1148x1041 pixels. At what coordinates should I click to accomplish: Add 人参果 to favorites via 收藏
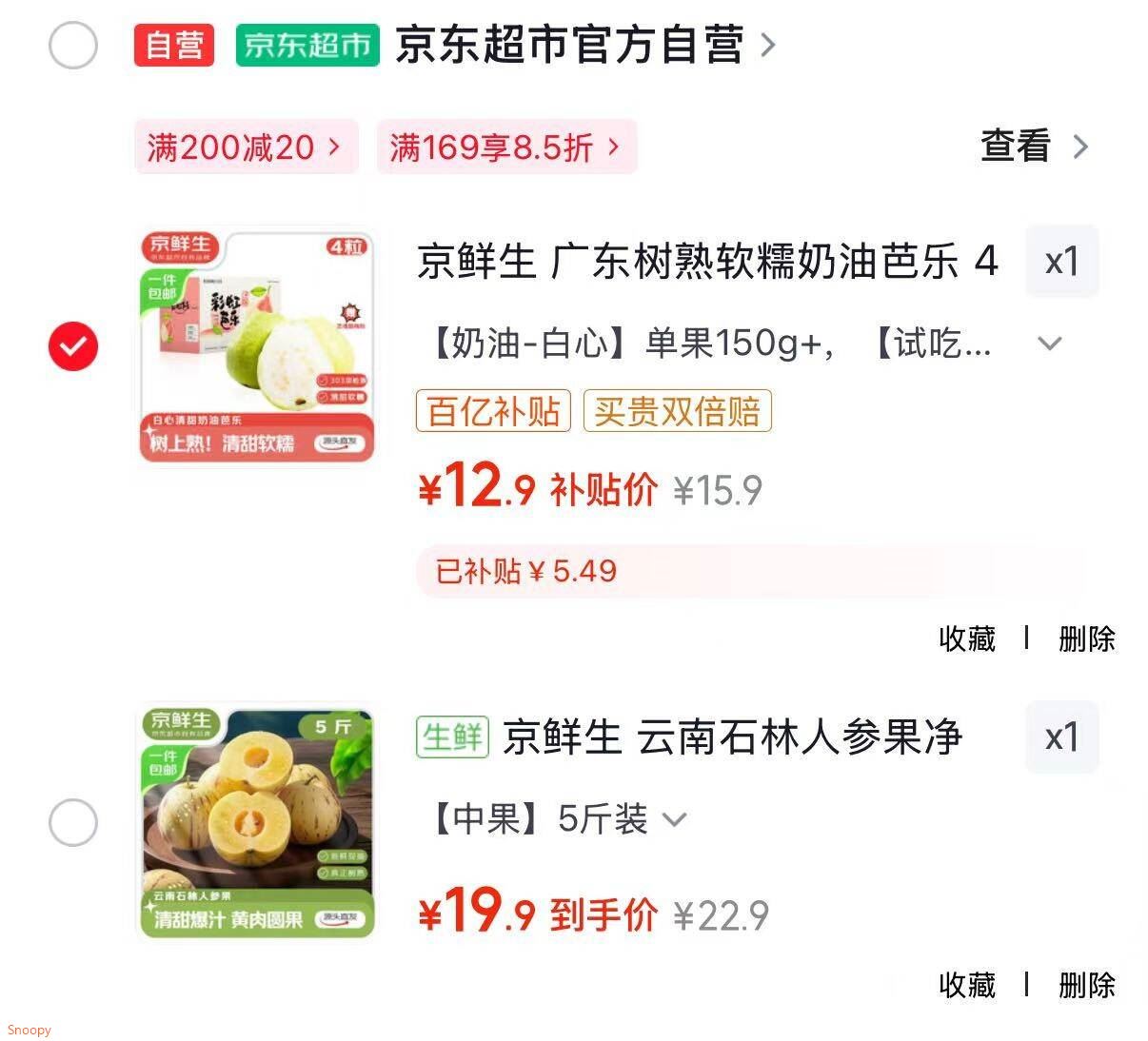coord(966,985)
